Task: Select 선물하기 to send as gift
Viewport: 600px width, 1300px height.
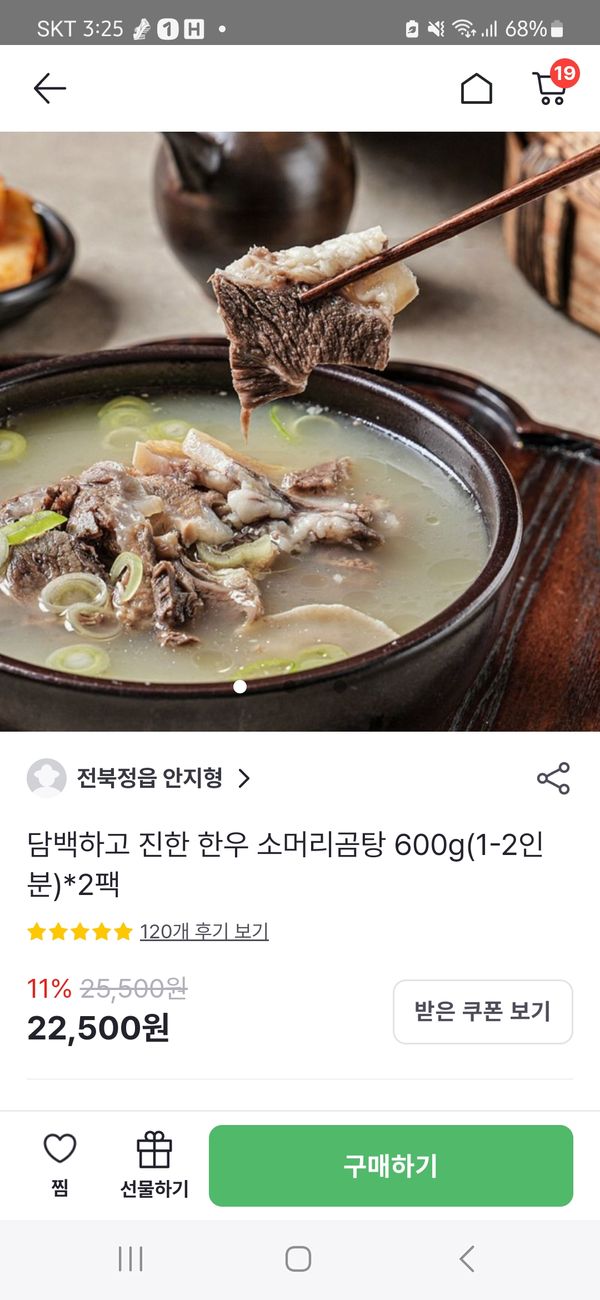Action: point(154,1164)
